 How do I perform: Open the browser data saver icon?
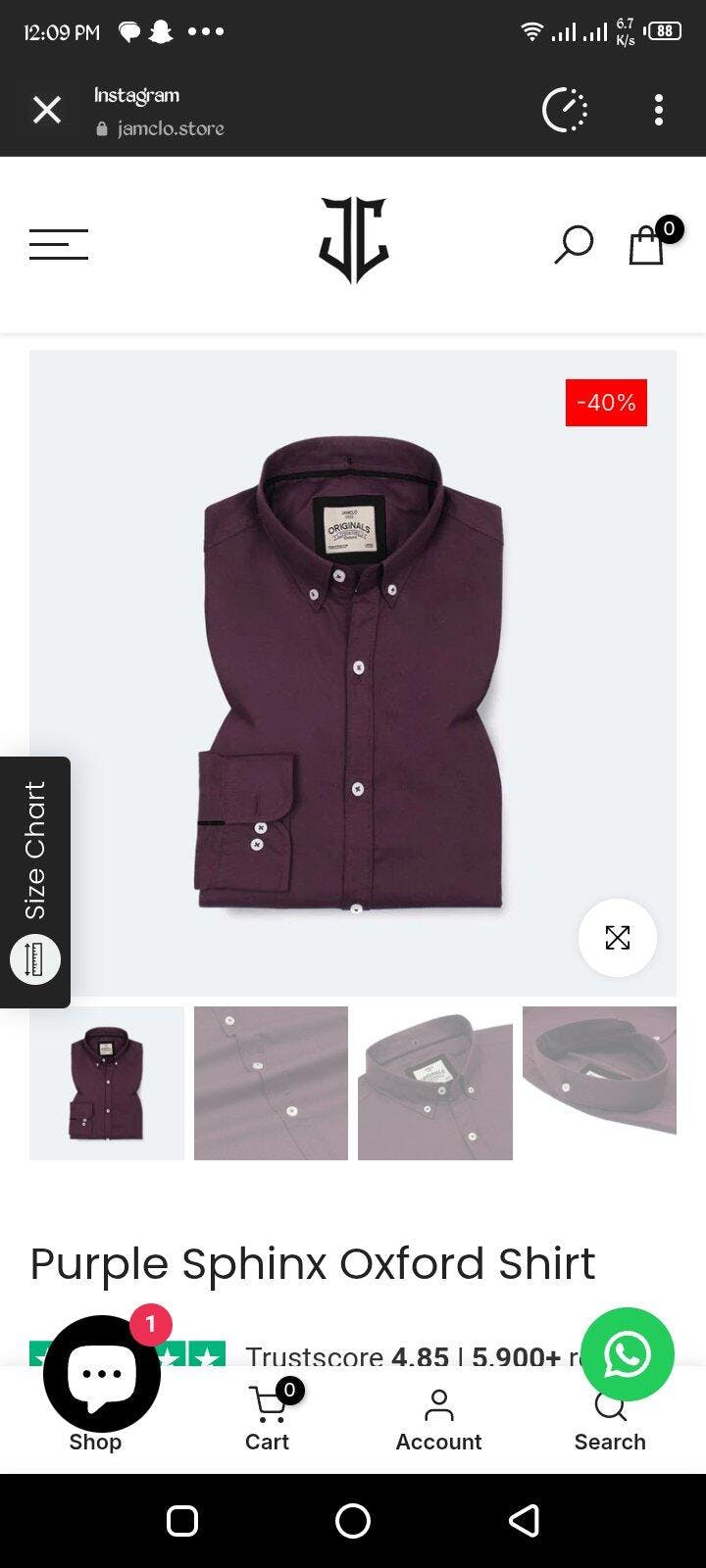pos(566,110)
